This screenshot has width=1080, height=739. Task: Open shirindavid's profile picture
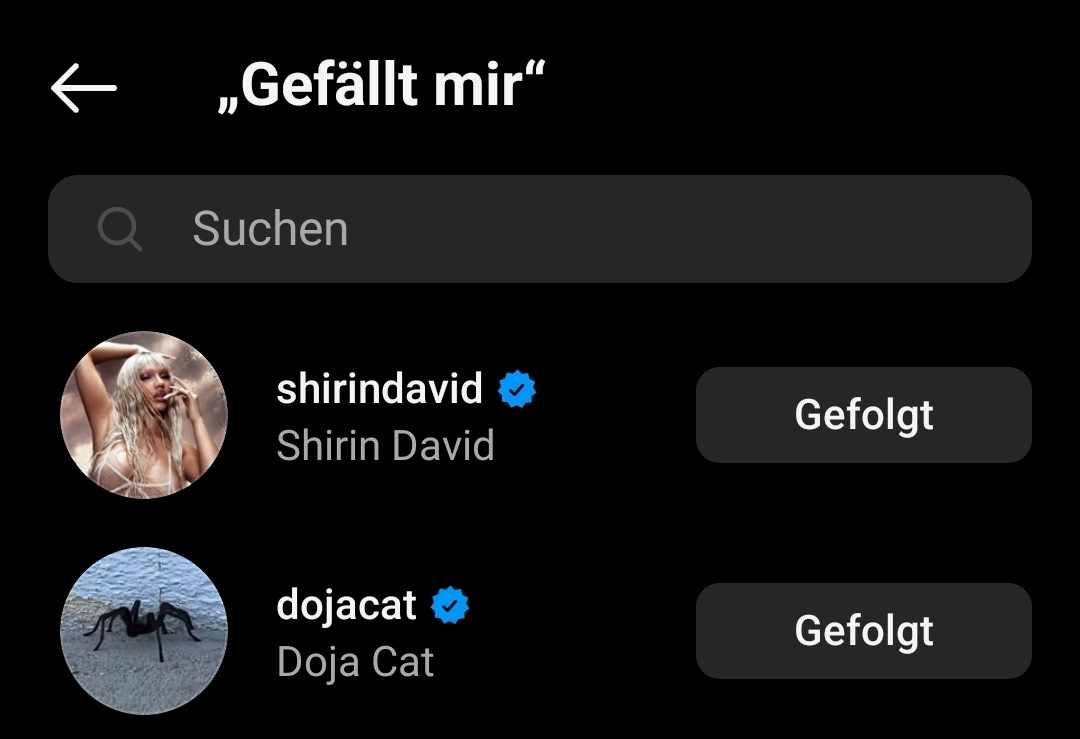(x=144, y=415)
